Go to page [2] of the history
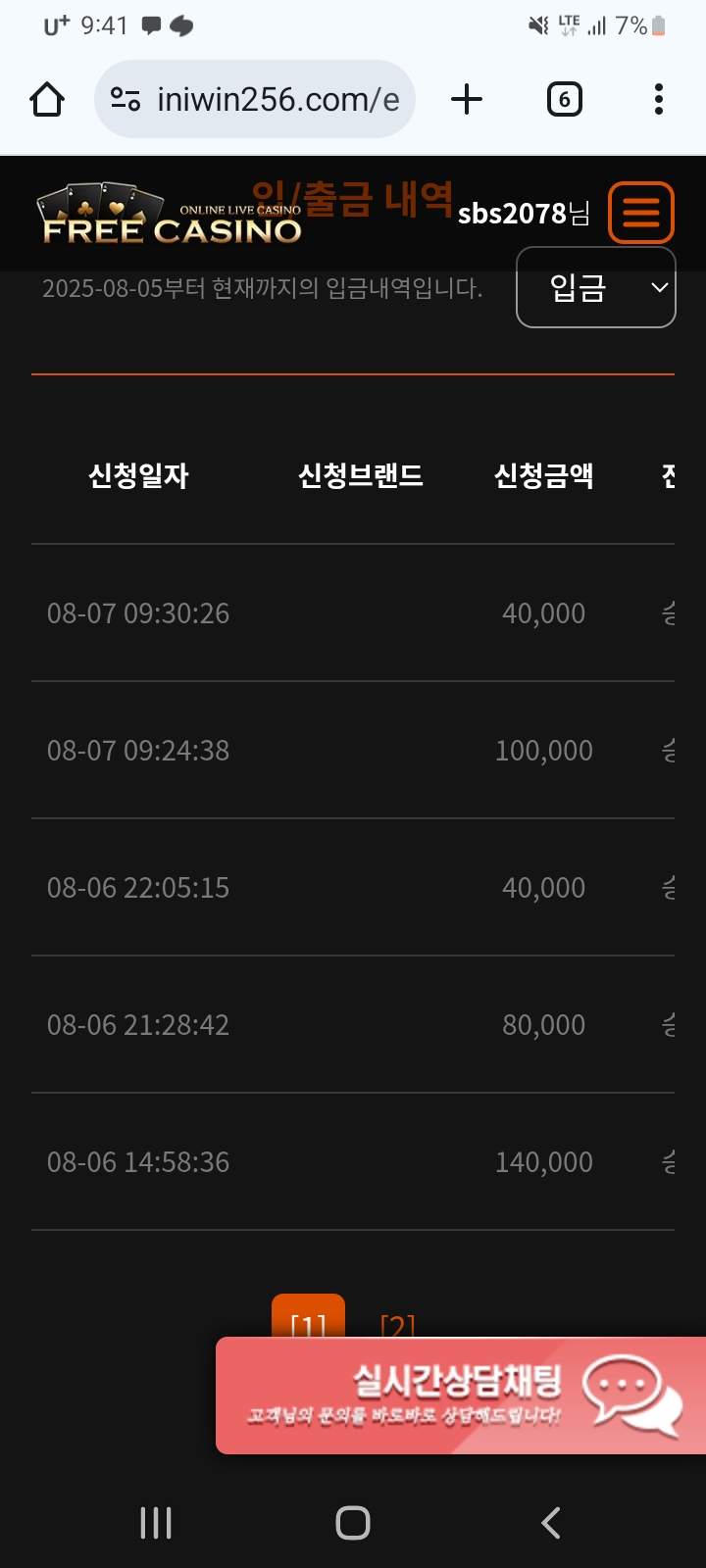 pyautogui.click(x=397, y=1323)
